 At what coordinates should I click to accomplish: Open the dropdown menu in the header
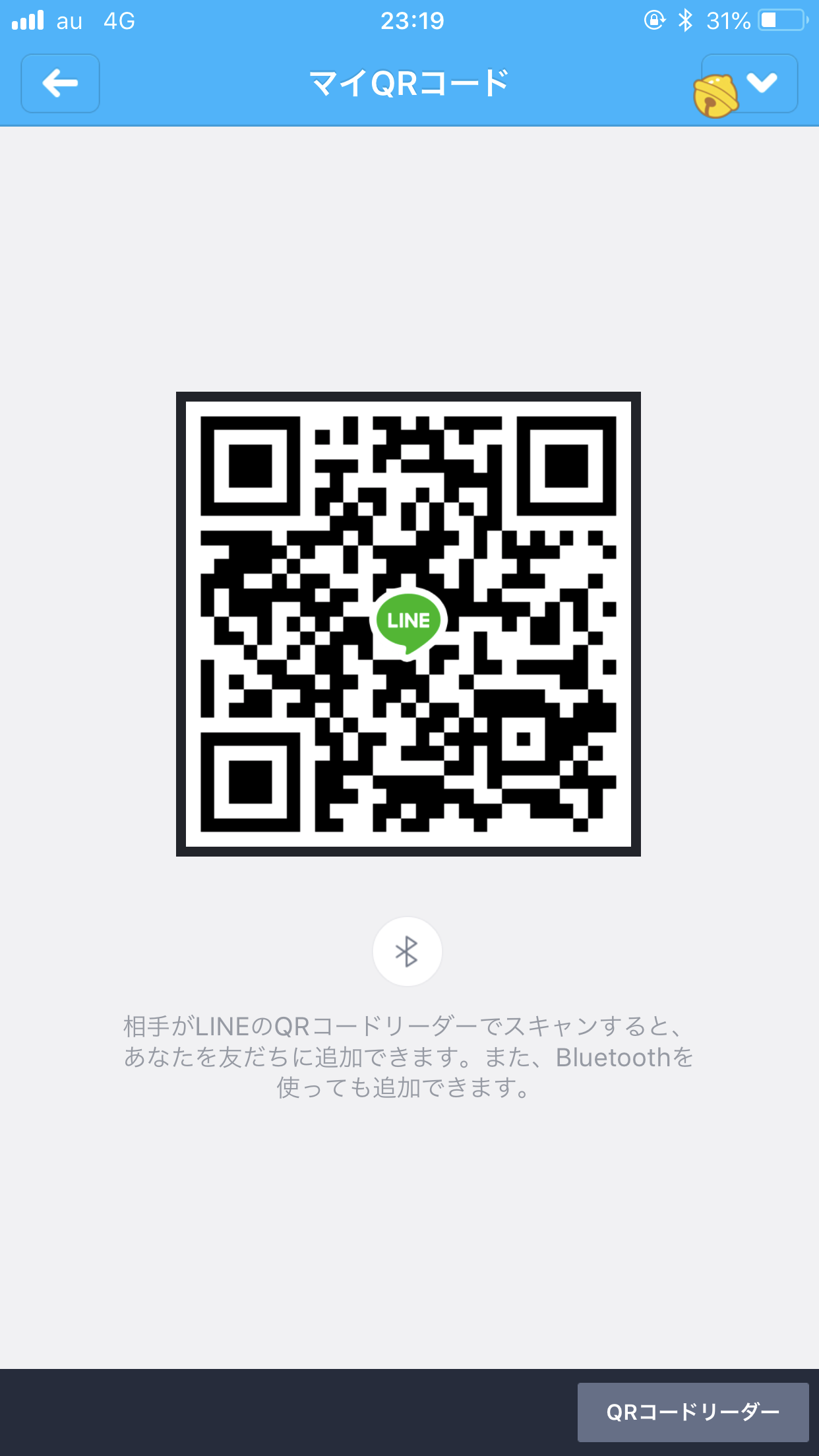coord(762,84)
